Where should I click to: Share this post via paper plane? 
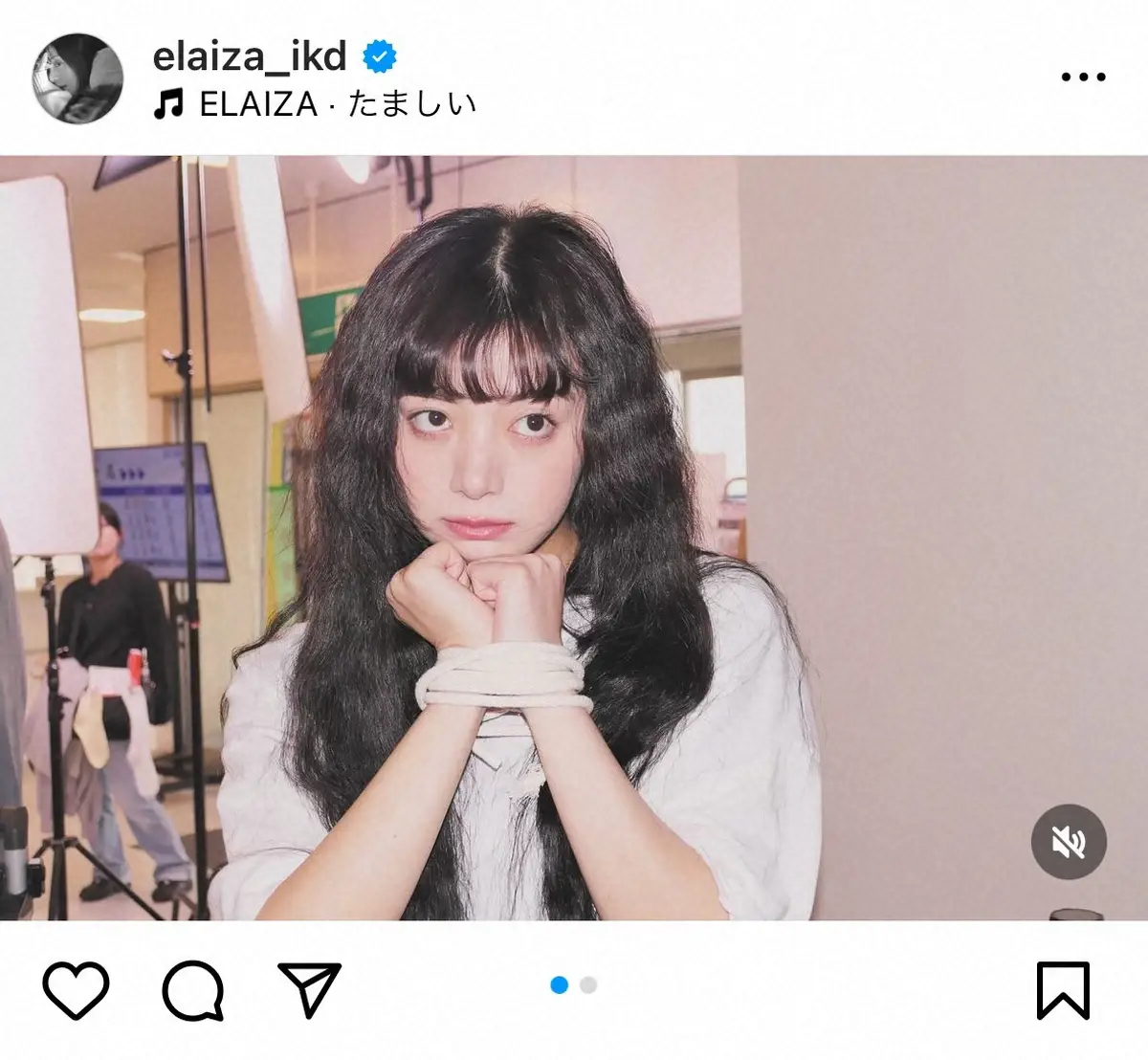[309, 989]
